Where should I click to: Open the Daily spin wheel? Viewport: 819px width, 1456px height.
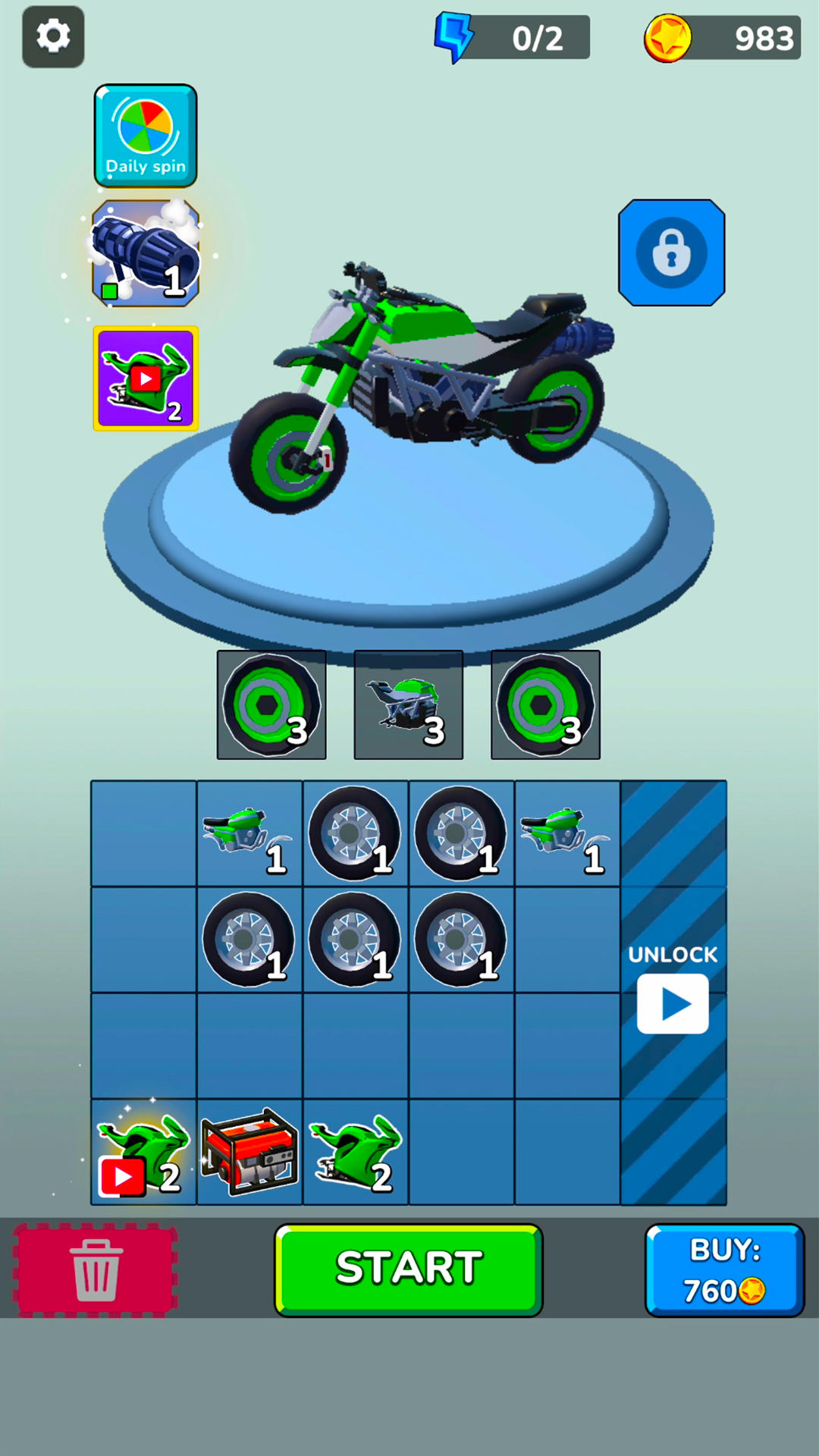[x=146, y=136]
